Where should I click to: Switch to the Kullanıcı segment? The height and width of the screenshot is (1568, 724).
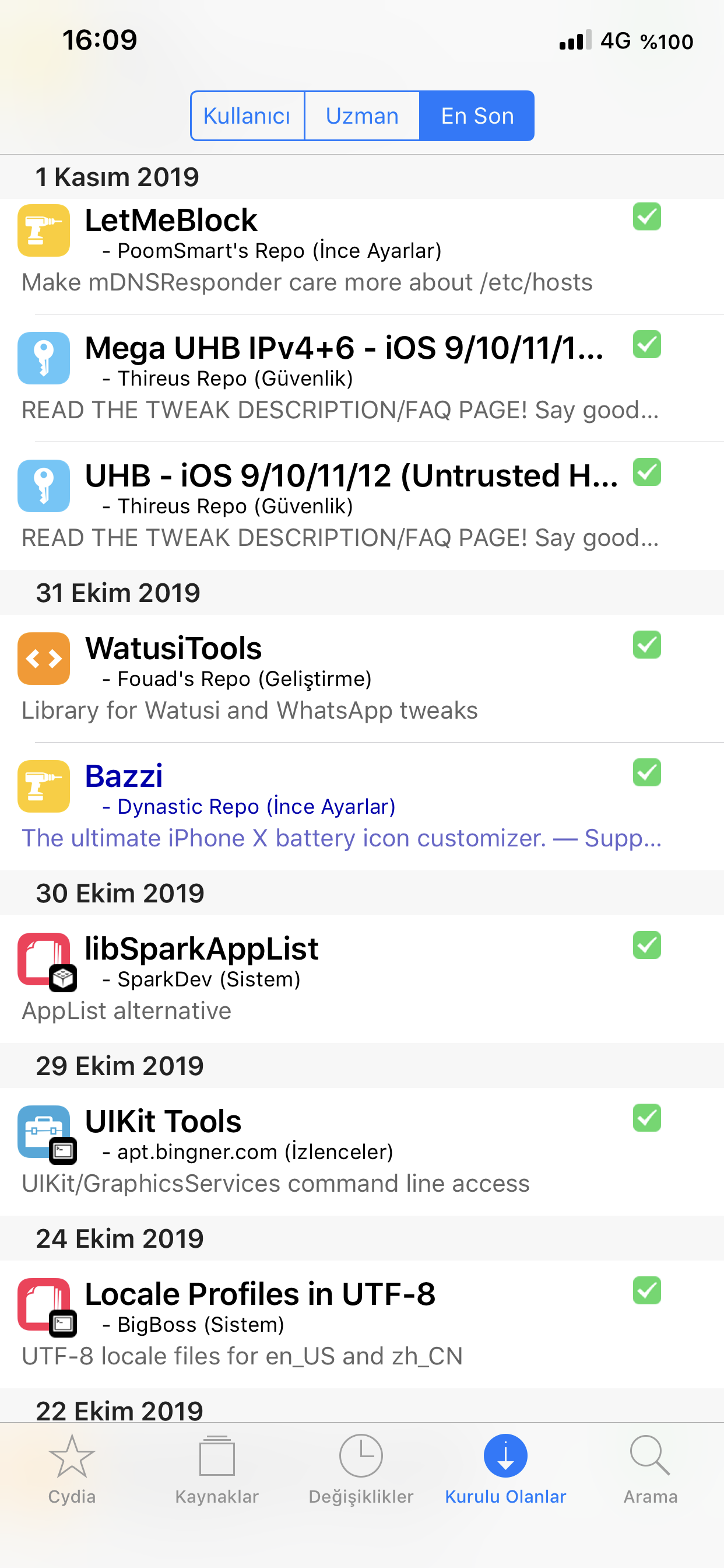[247, 116]
